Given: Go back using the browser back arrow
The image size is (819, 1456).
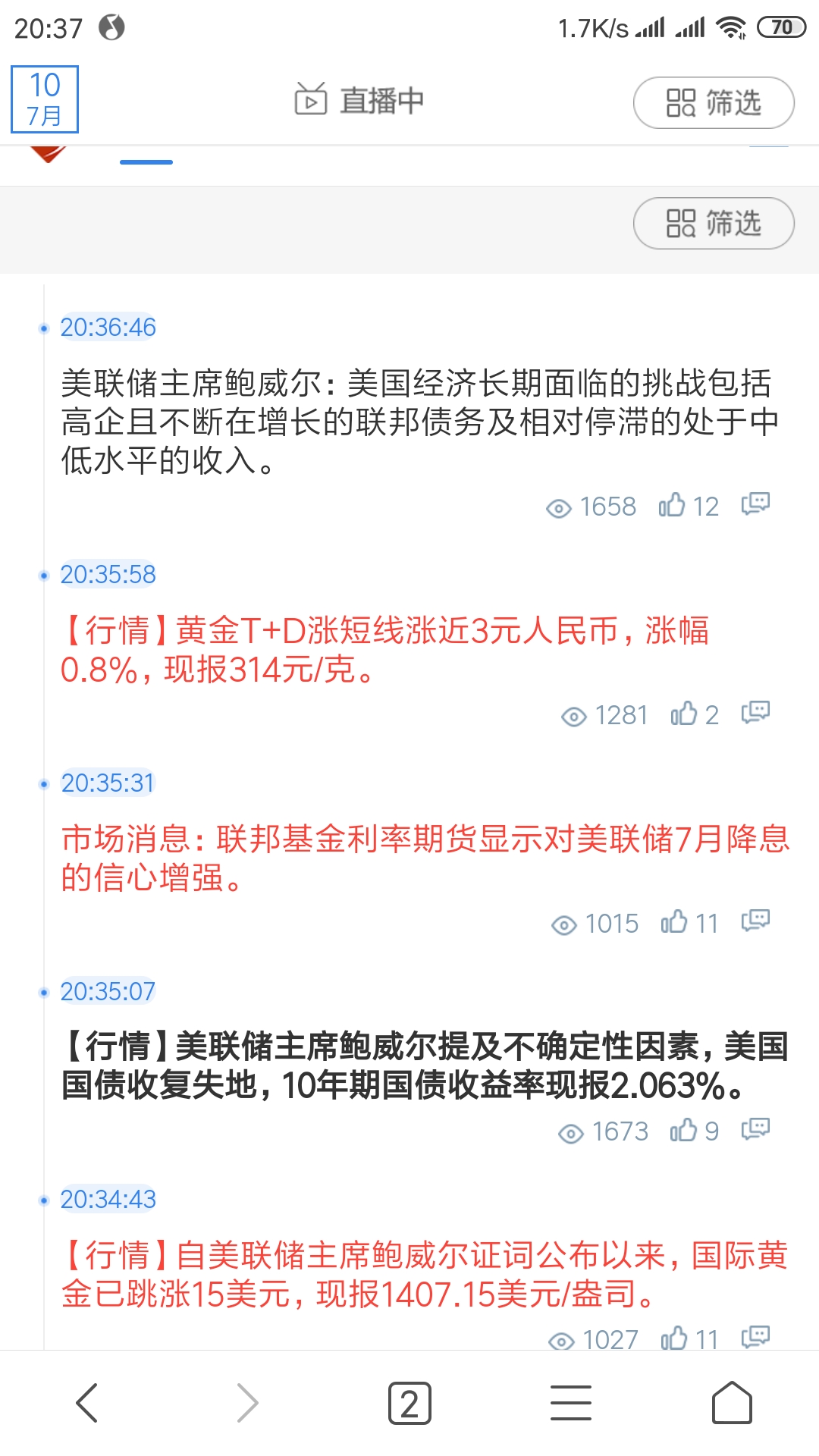Looking at the screenshot, I should pos(87,1403).
